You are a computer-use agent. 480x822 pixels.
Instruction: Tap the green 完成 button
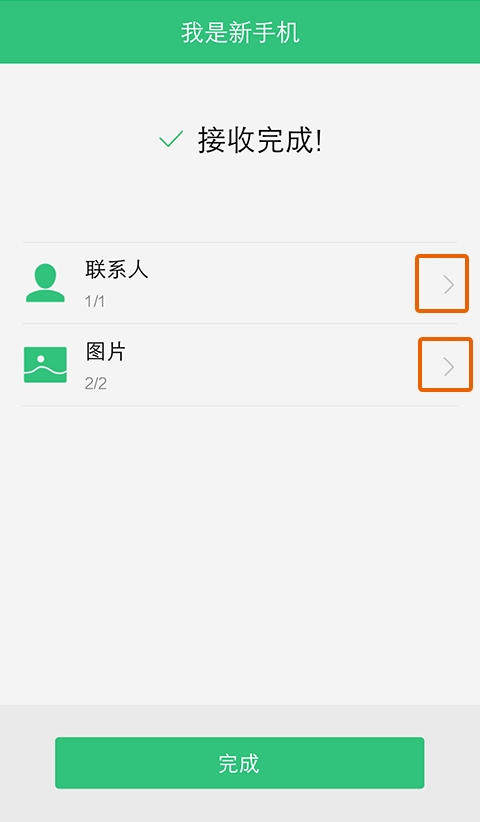239,763
